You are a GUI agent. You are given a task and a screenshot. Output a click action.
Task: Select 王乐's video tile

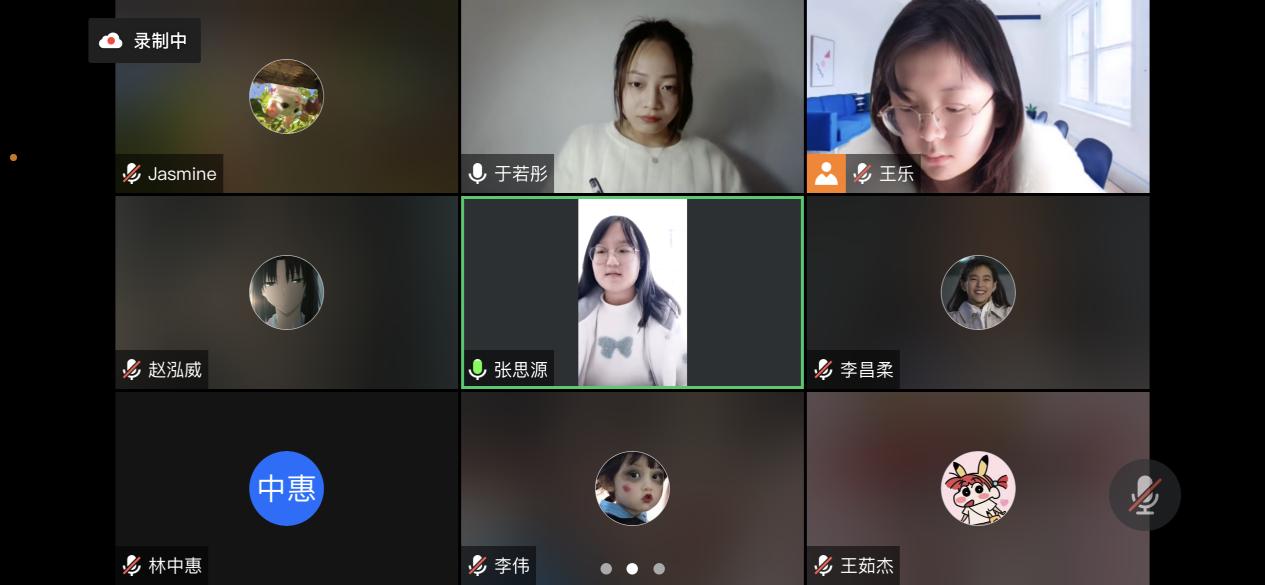pyautogui.click(x=978, y=96)
